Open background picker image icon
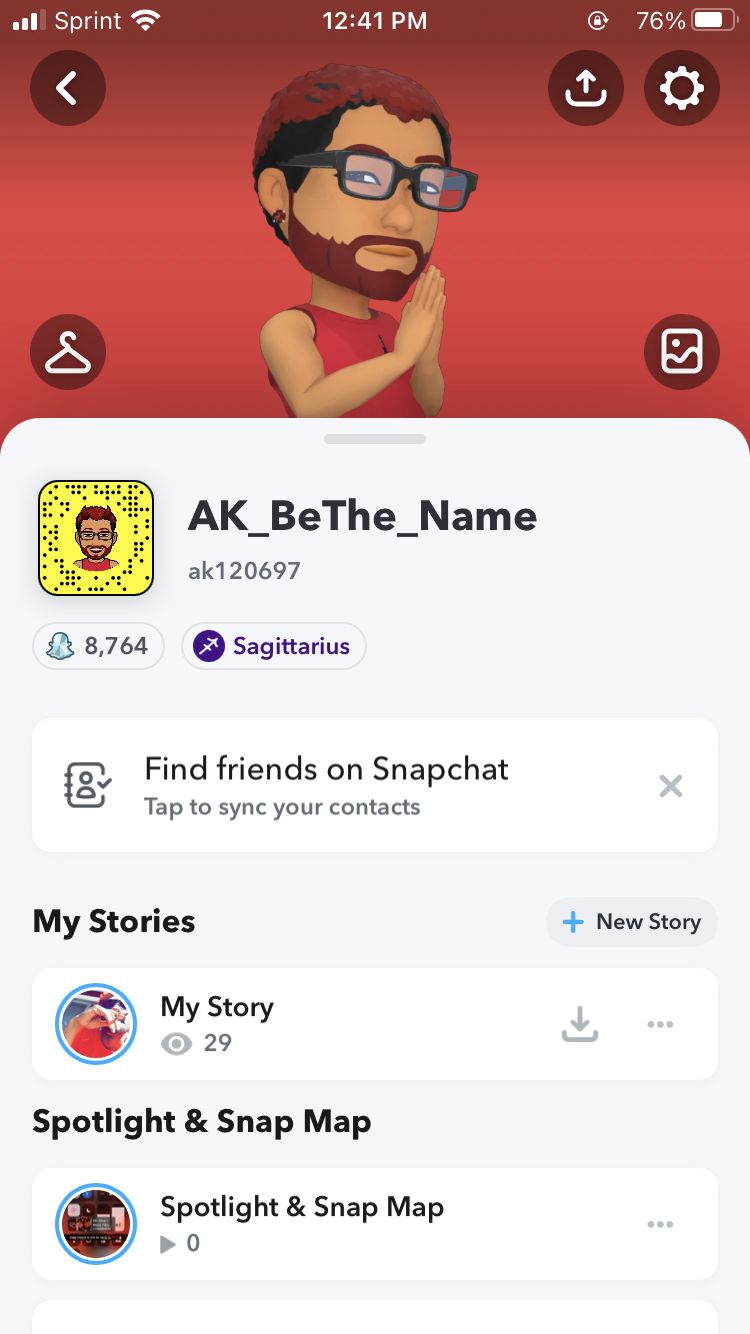The height and width of the screenshot is (1334, 750). tap(681, 352)
